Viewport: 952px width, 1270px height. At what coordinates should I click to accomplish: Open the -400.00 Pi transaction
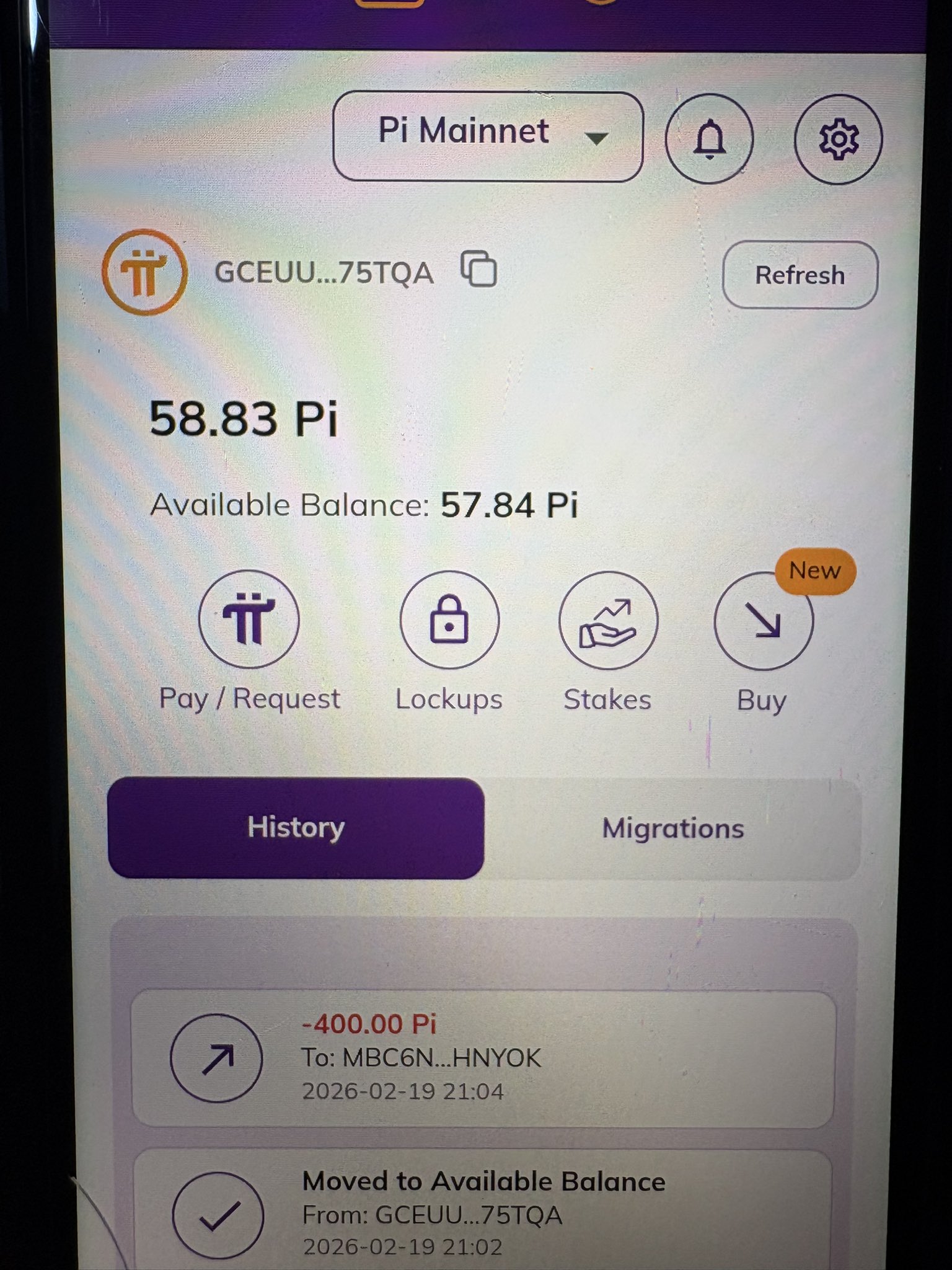[483, 1059]
